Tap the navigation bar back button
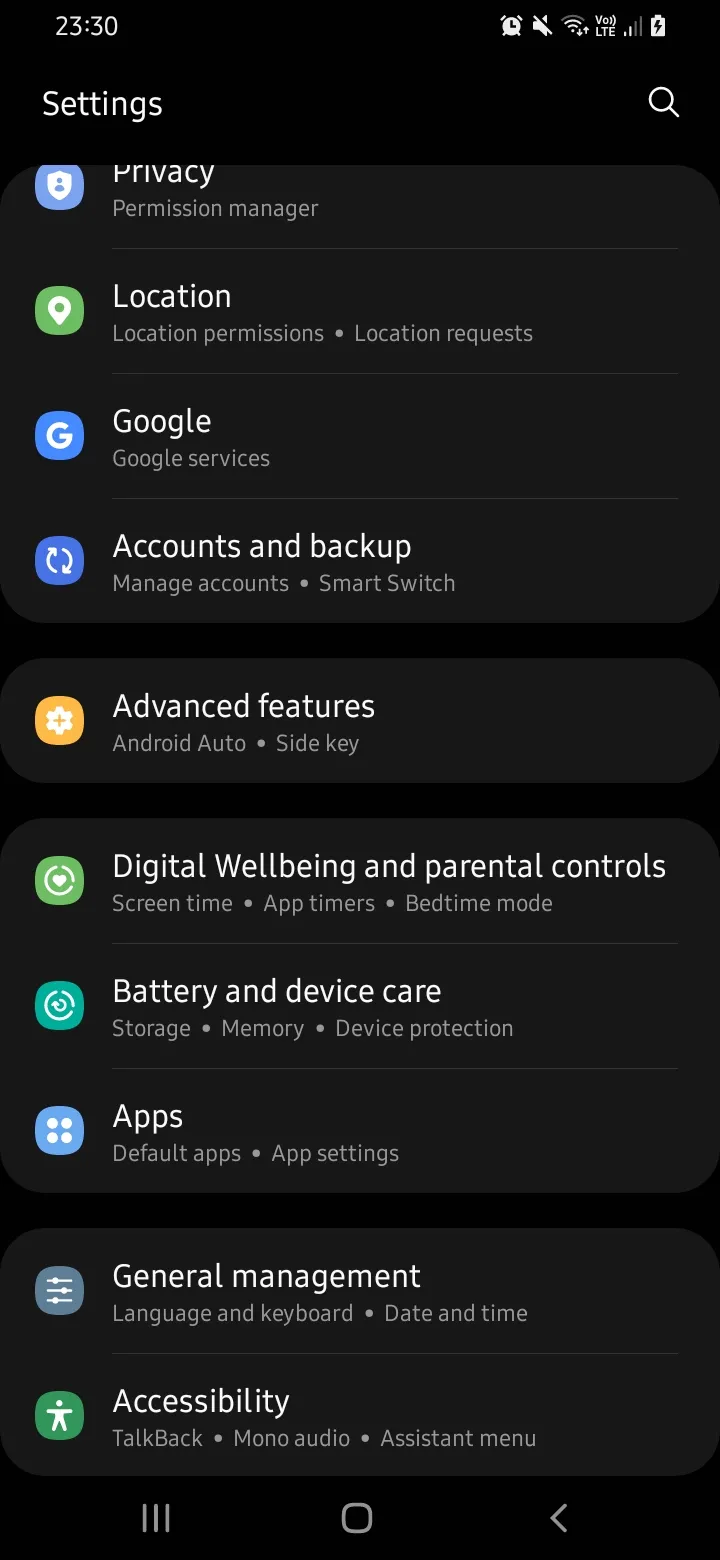This screenshot has width=720, height=1560. tap(559, 1517)
